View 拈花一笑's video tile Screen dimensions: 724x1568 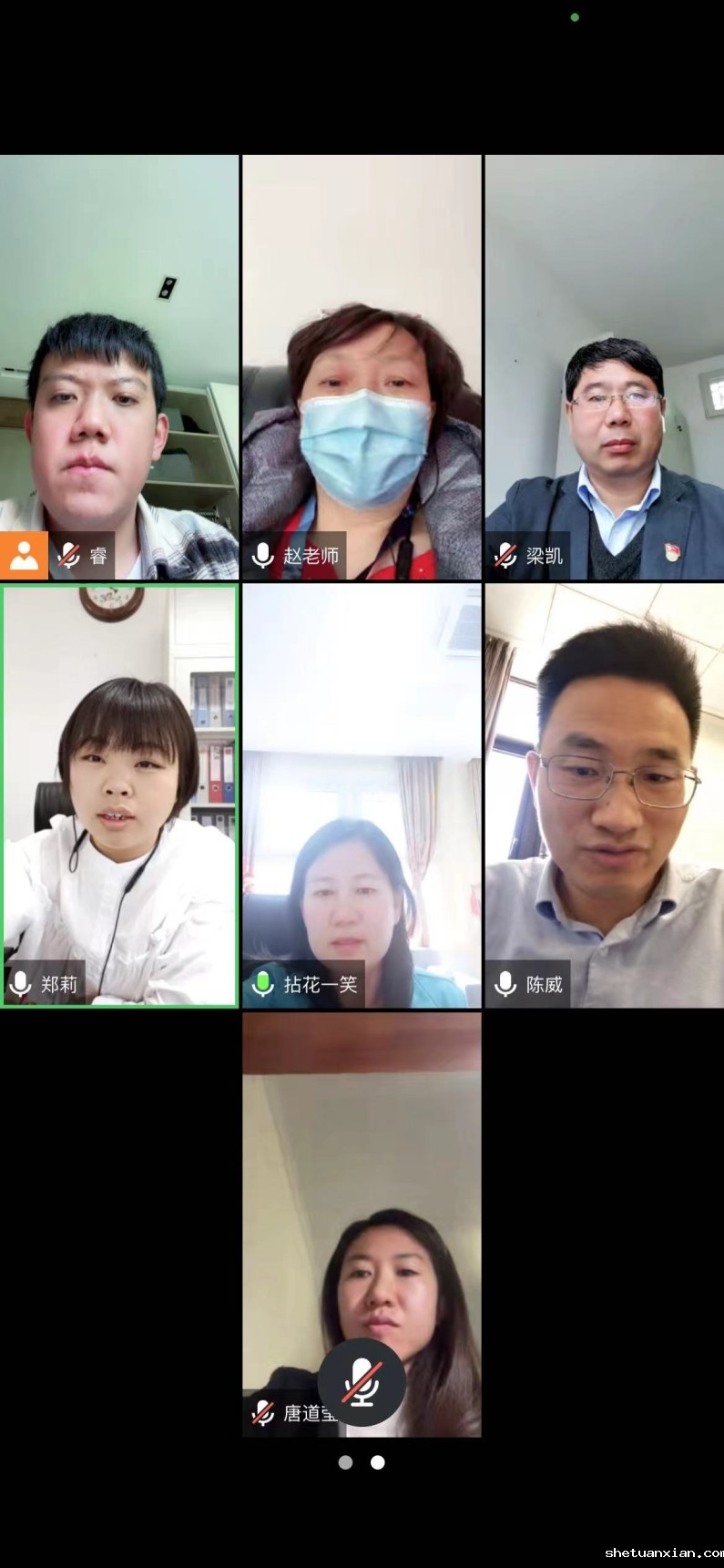point(362,794)
